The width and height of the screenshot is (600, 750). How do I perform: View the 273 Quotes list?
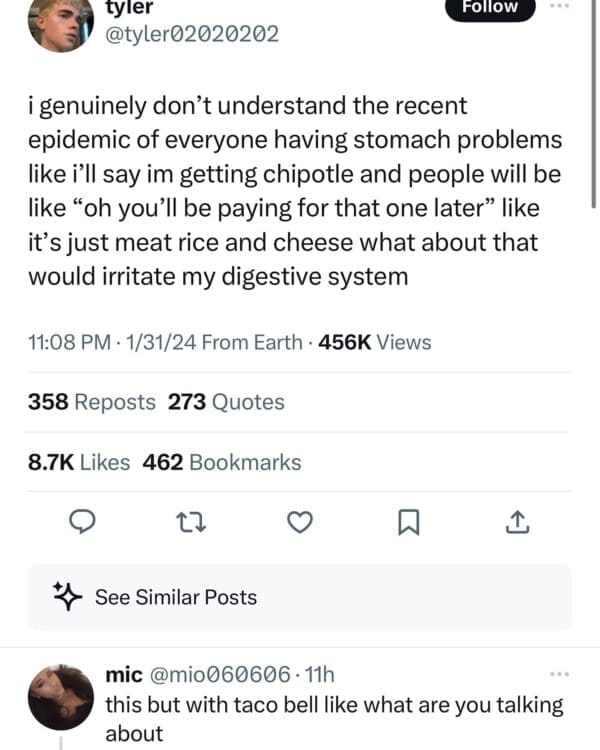pyautogui.click(x=226, y=402)
